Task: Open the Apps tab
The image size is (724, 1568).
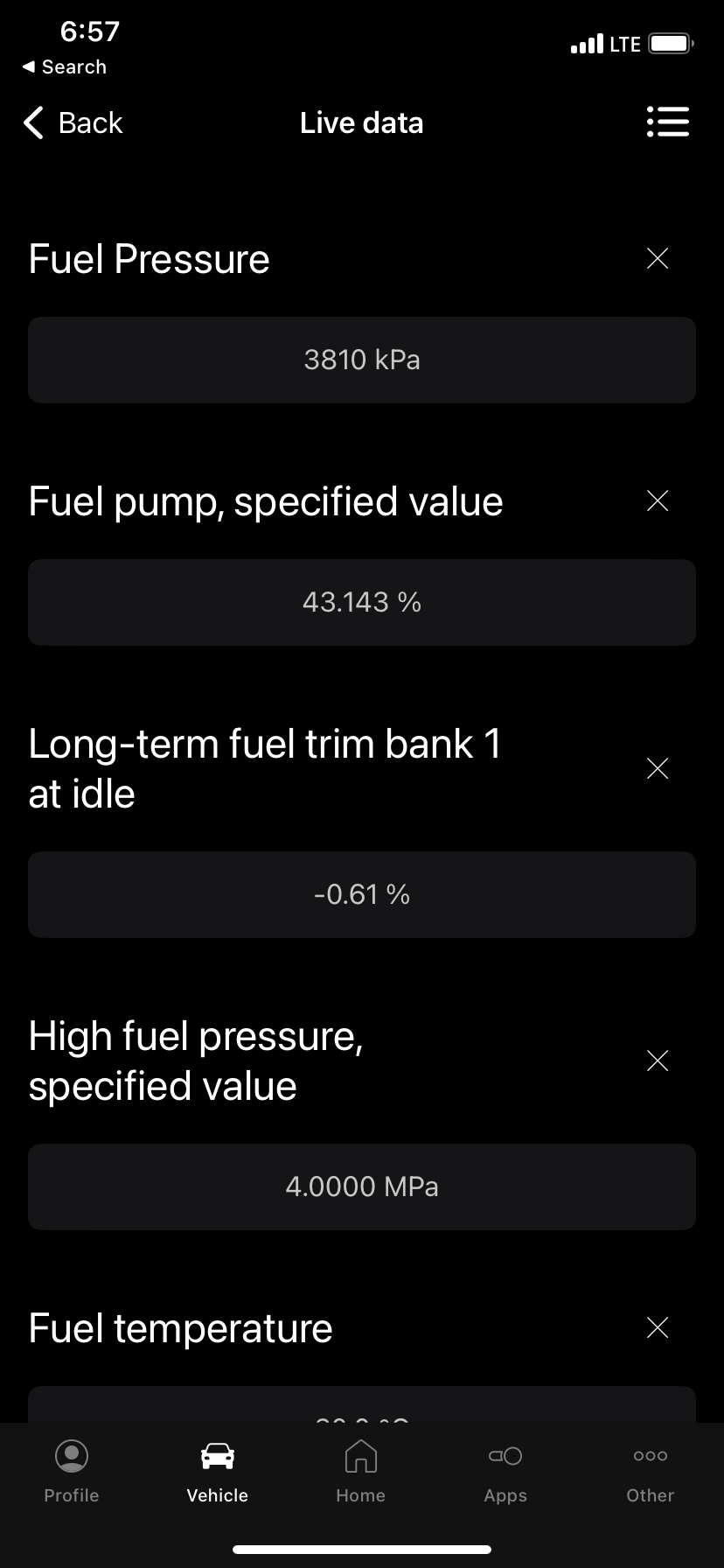Action: [x=505, y=1472]
